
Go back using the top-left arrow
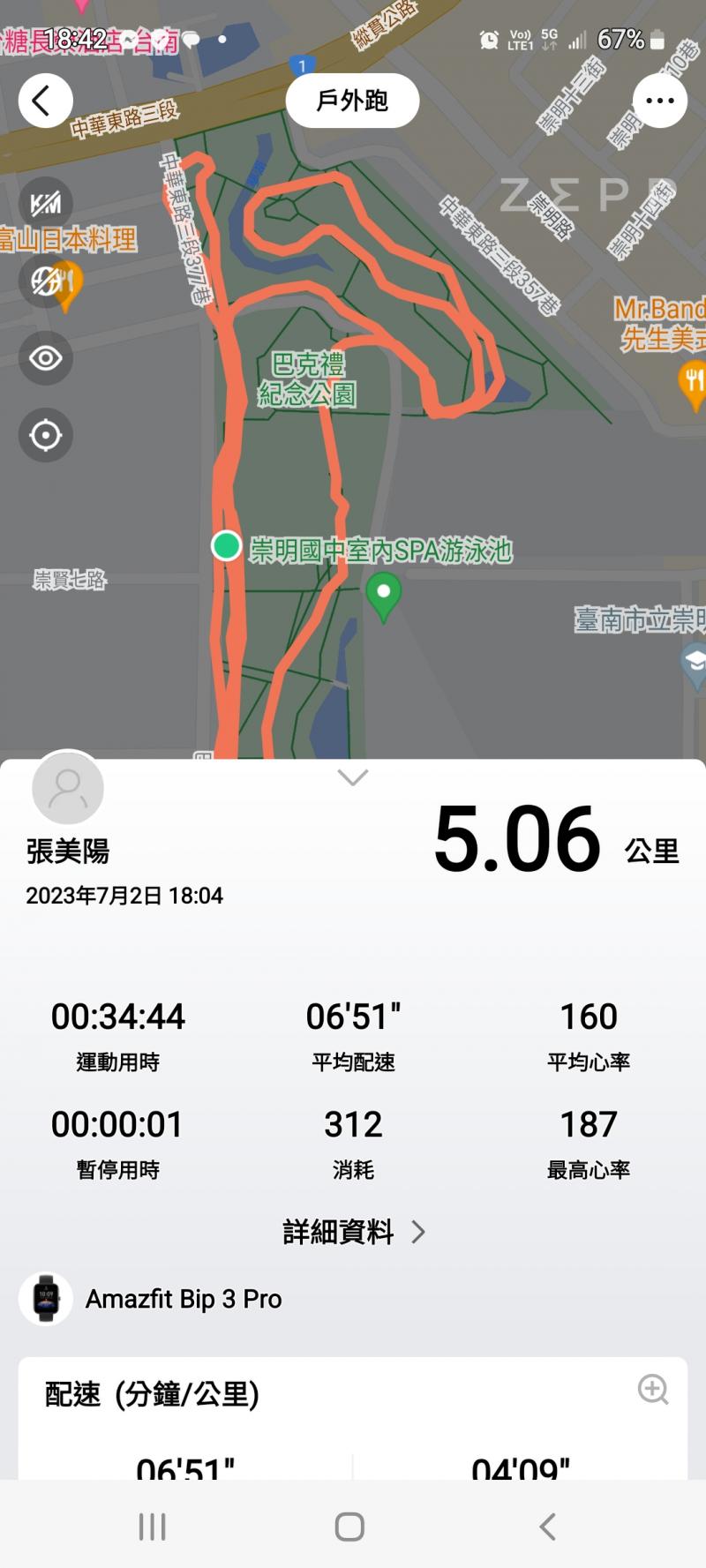pos(45,101)
